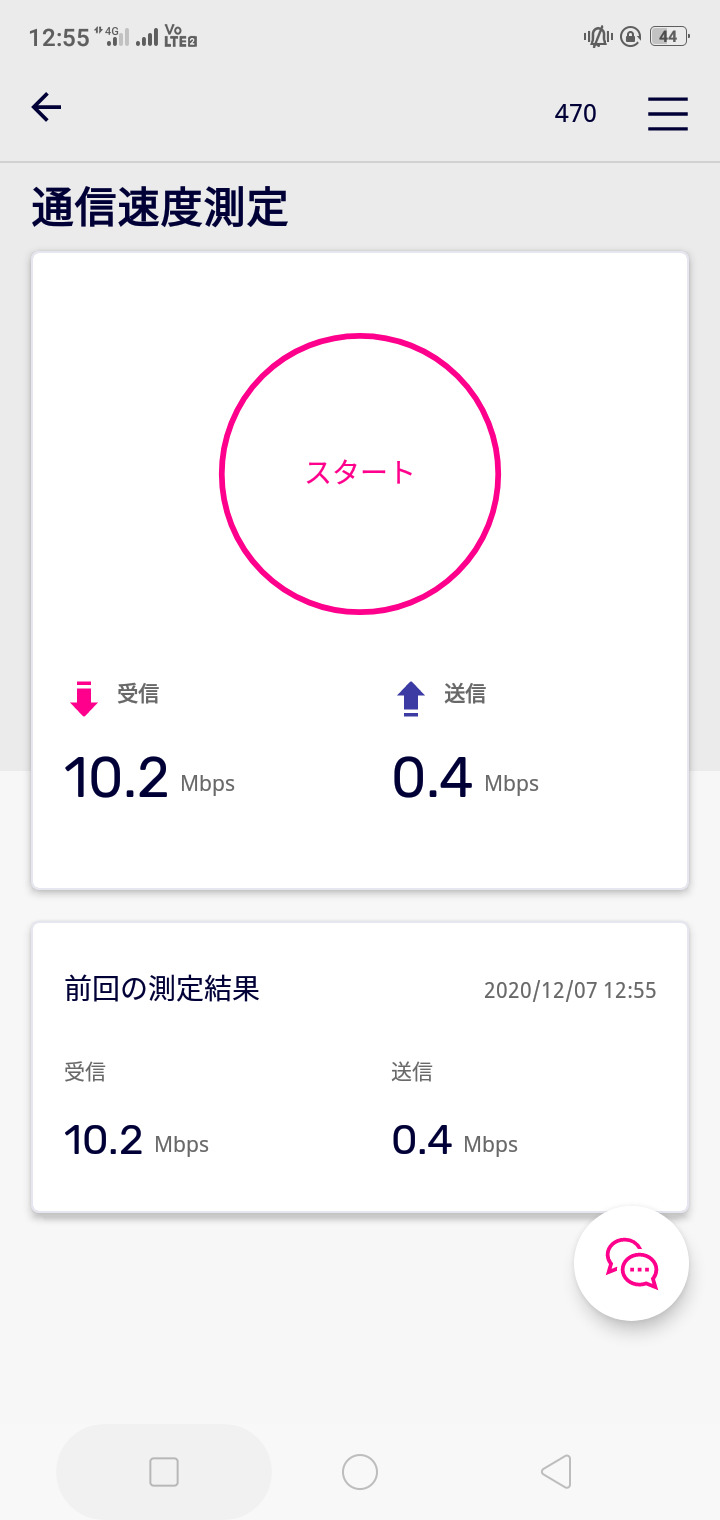Open the hamburger menu
This screenshot has width=720, height=1520.
pyautogui.click(x=667, y=113)
